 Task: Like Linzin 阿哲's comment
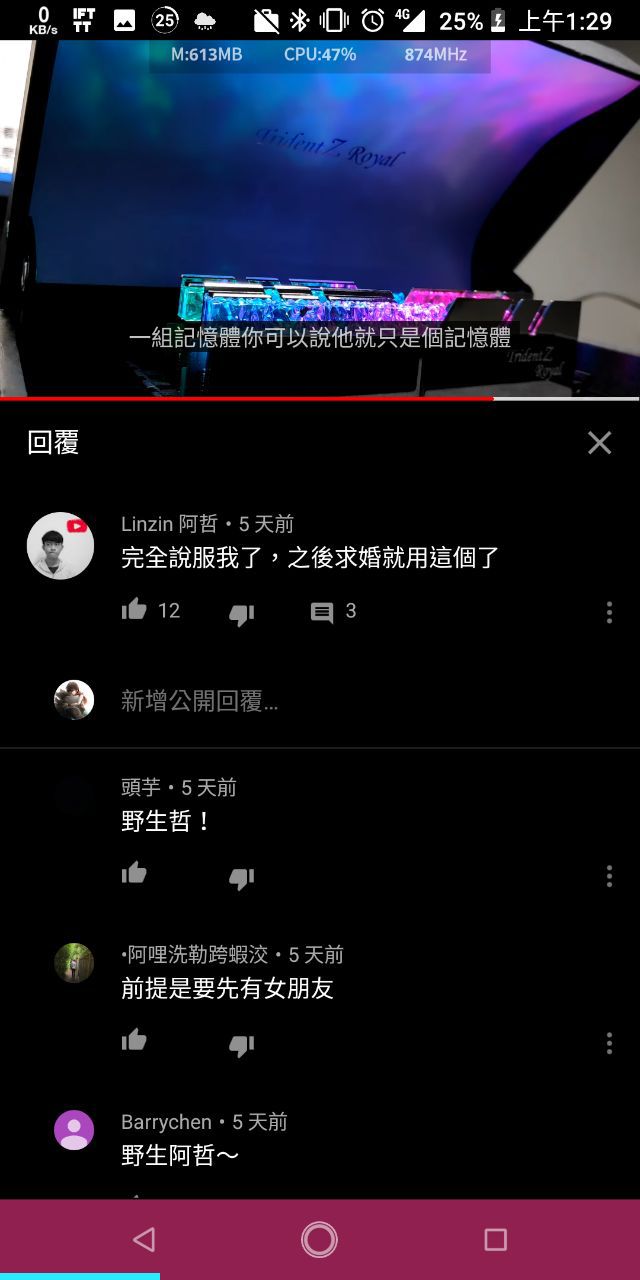click(134, 610)
